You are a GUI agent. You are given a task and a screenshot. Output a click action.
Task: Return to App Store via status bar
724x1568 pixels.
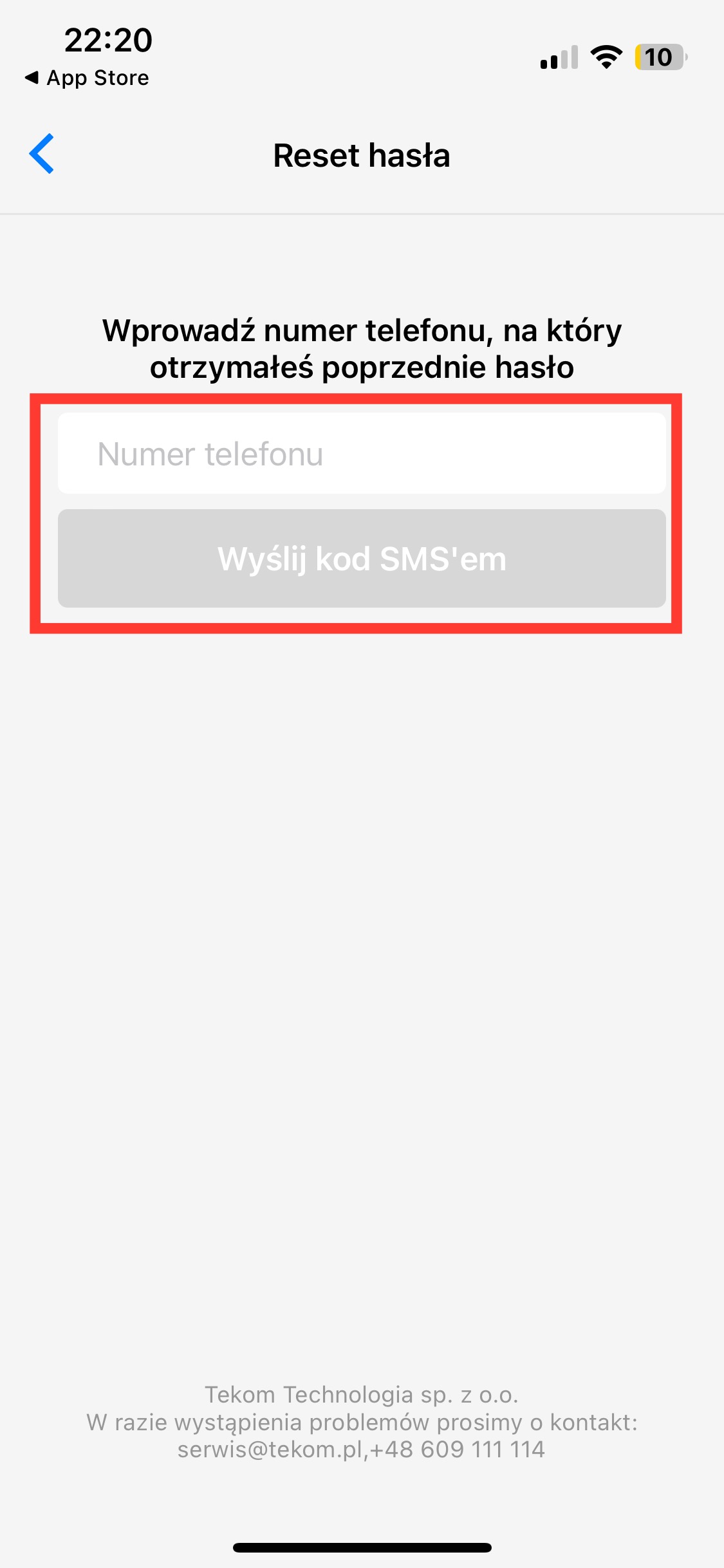(87, 78)
